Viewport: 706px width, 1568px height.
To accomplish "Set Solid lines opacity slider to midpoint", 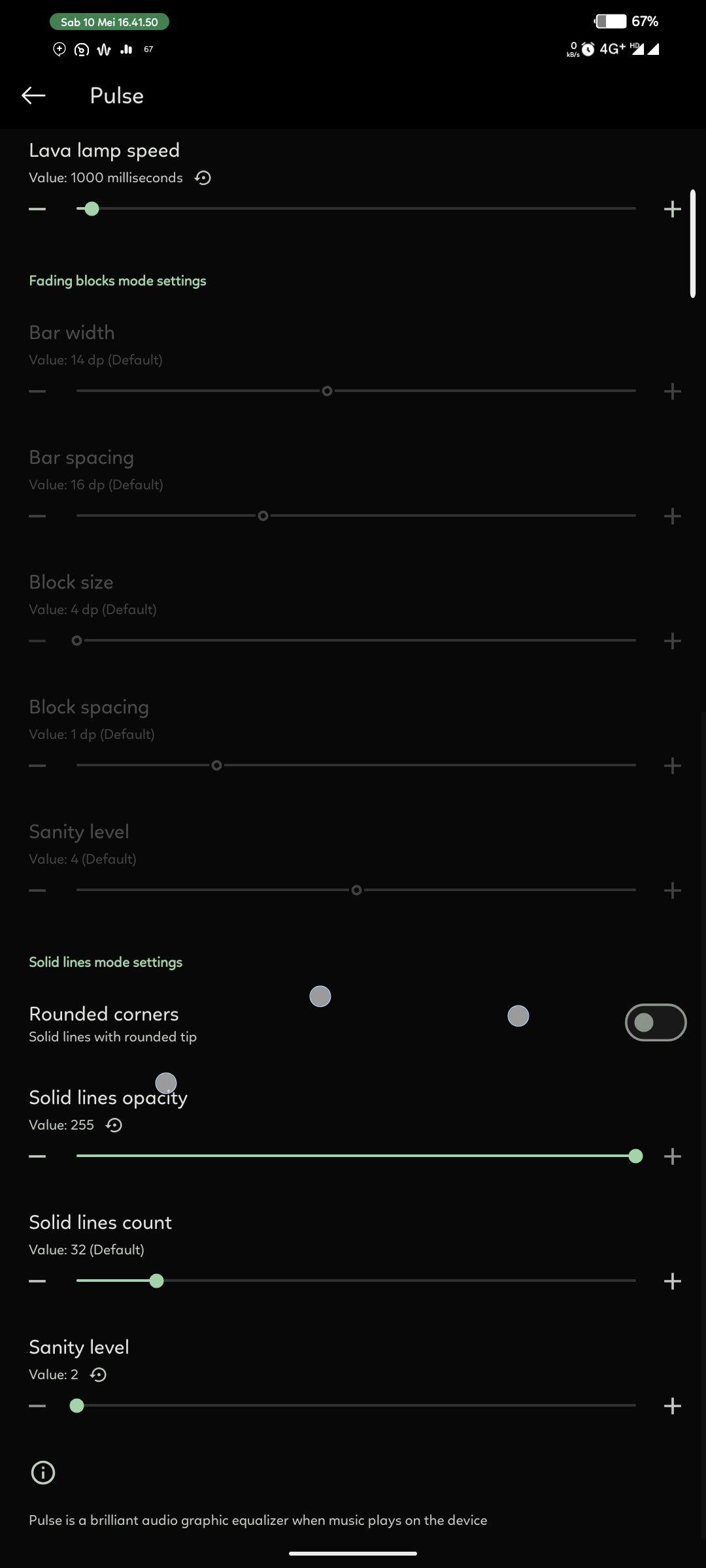I will [356, 1156].
